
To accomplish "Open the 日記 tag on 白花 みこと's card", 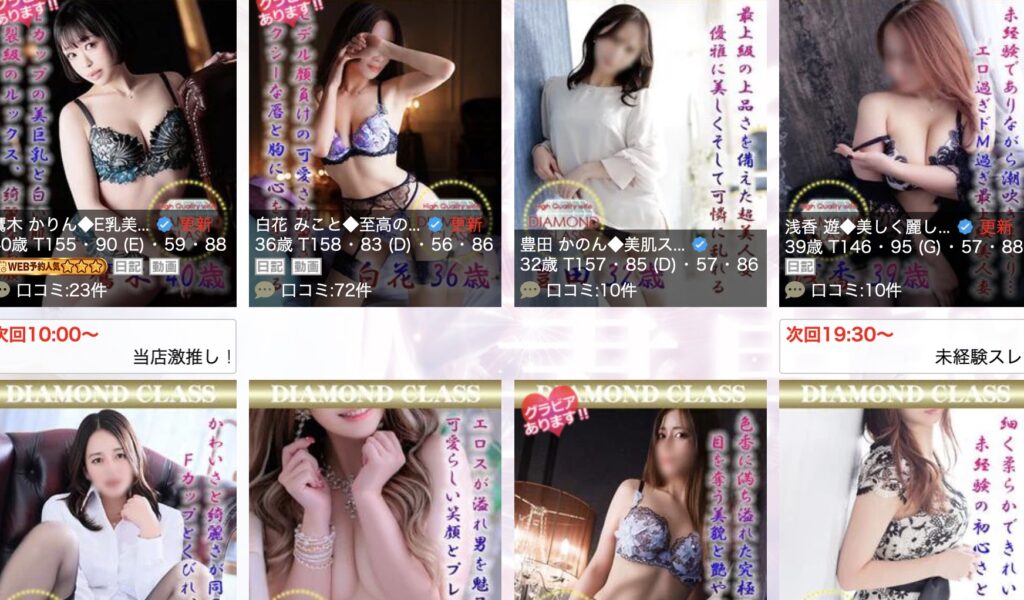I will [x=270, y=266].
